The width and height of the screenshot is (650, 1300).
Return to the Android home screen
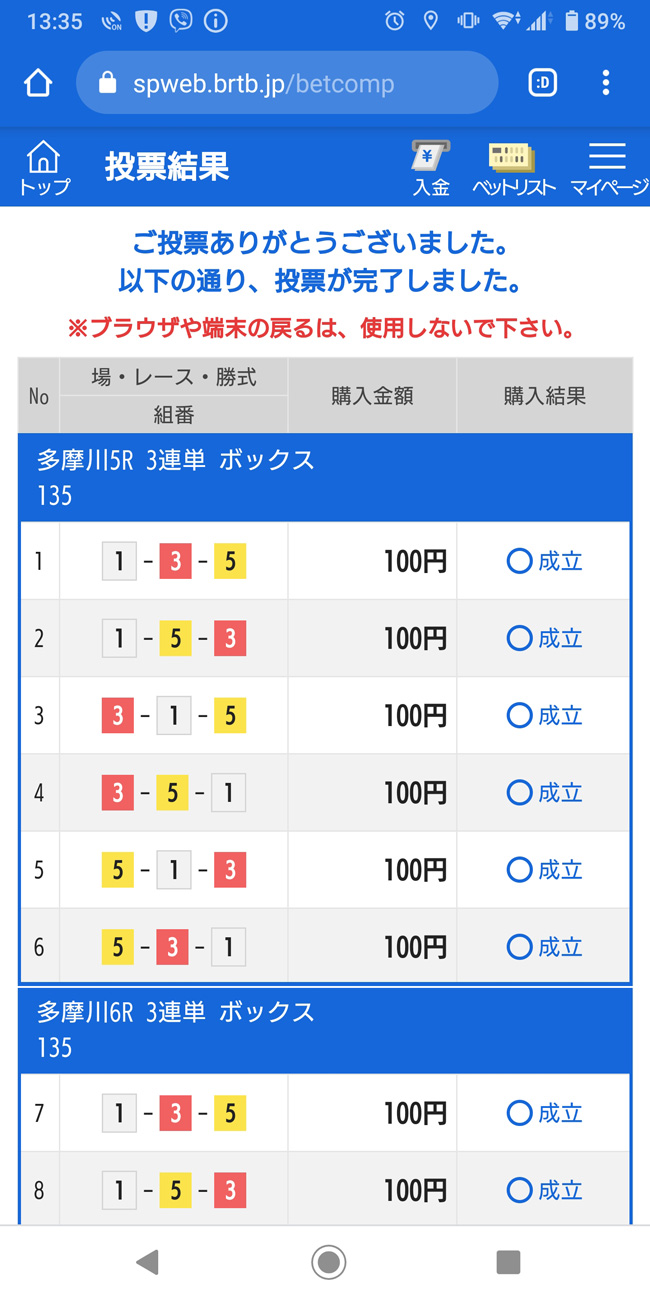[x=328, y=1262]
